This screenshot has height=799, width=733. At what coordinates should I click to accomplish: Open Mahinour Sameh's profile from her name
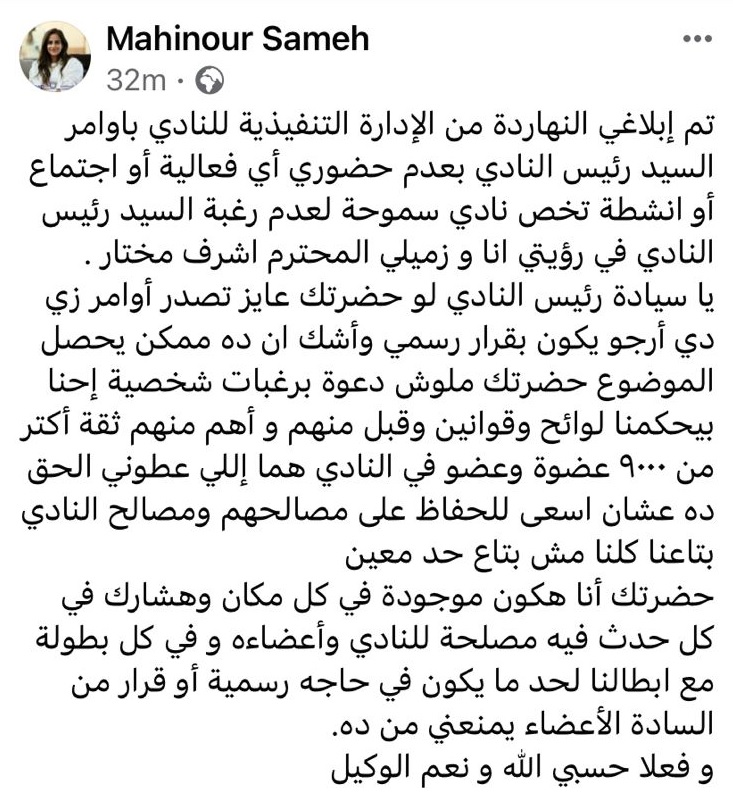[237, 39]
